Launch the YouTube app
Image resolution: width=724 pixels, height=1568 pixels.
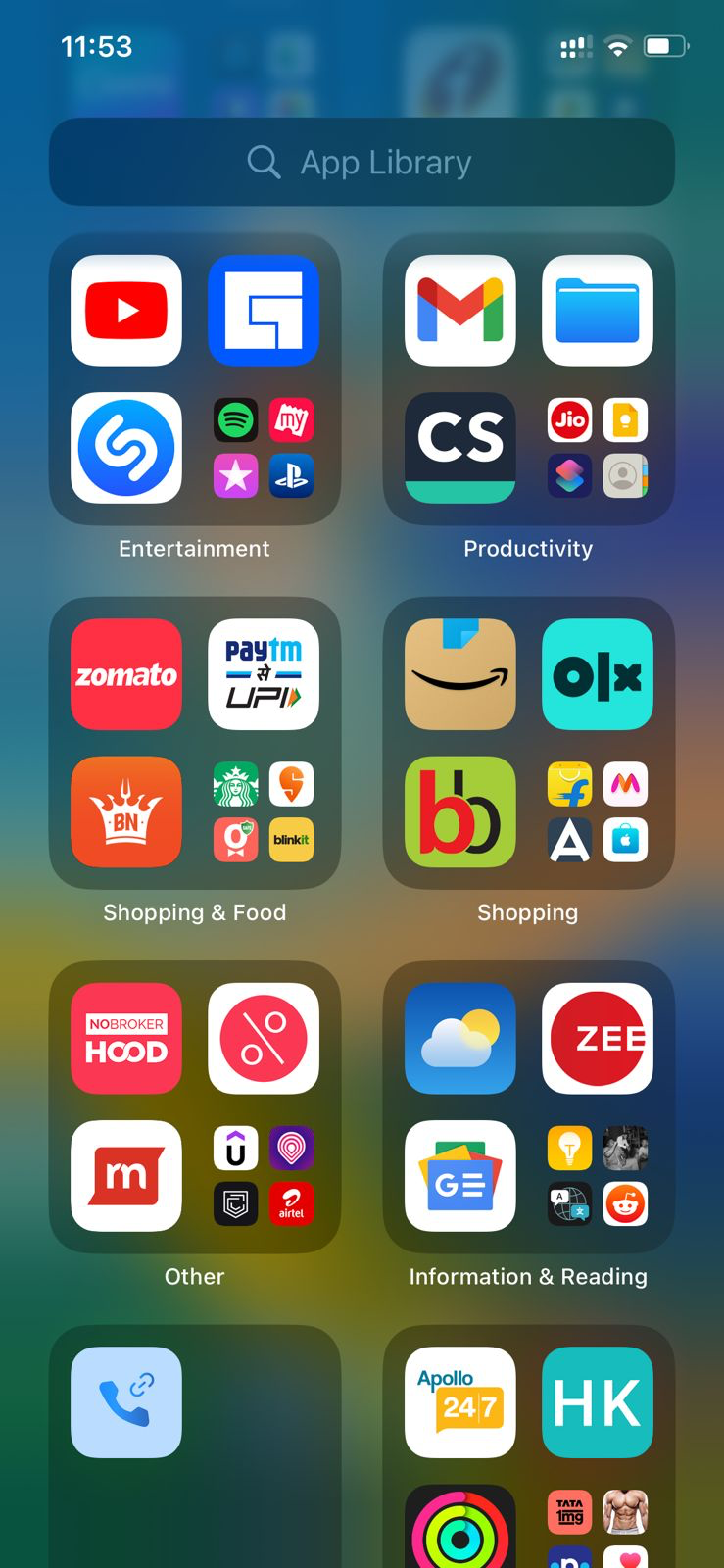126,311
